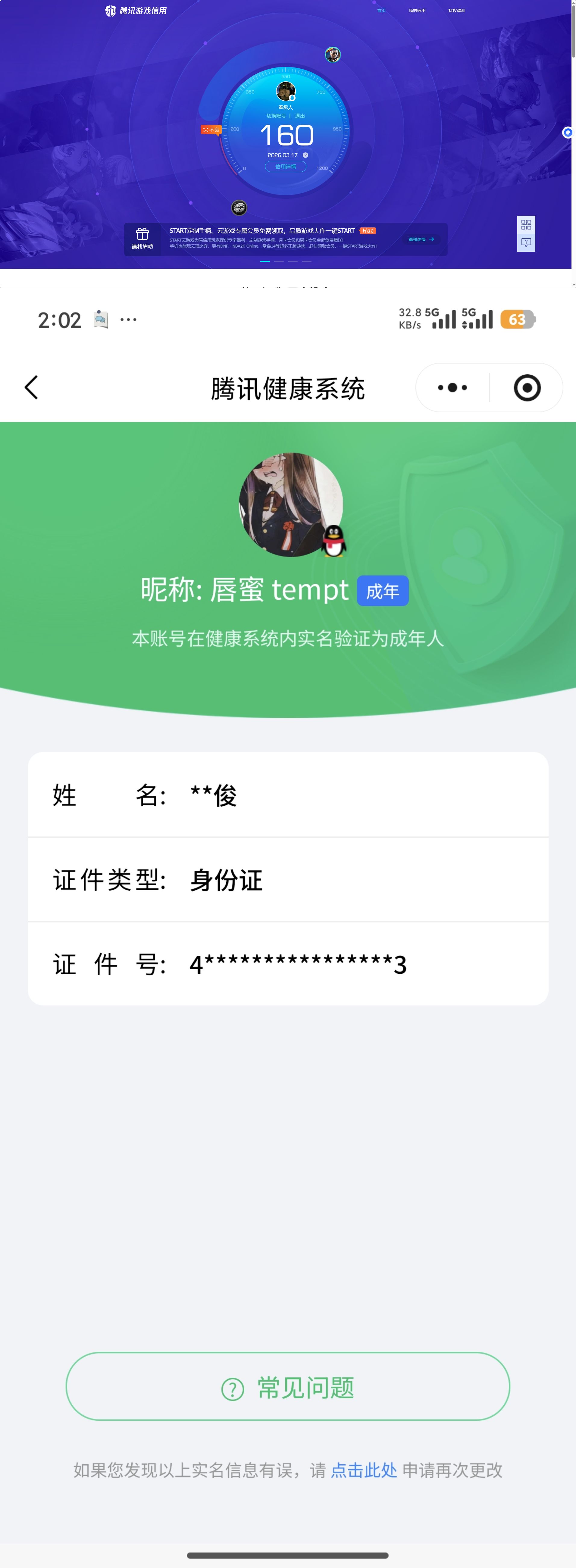This screenshot has height=1568, width=576.
Task: Click the 信用详情 button below the score
Action: pos(286,166)
